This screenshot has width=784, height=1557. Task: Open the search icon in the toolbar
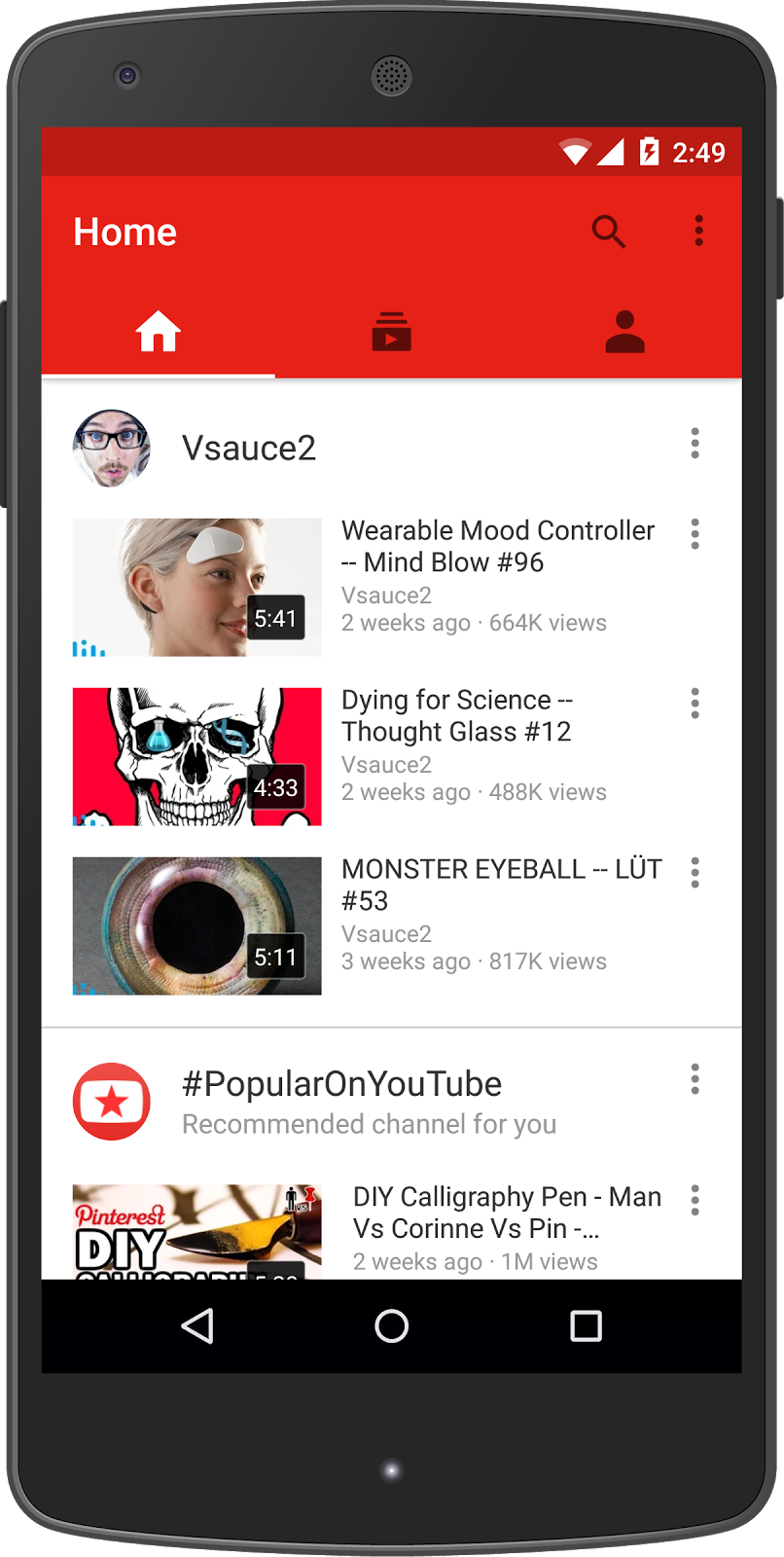[608, 231]
